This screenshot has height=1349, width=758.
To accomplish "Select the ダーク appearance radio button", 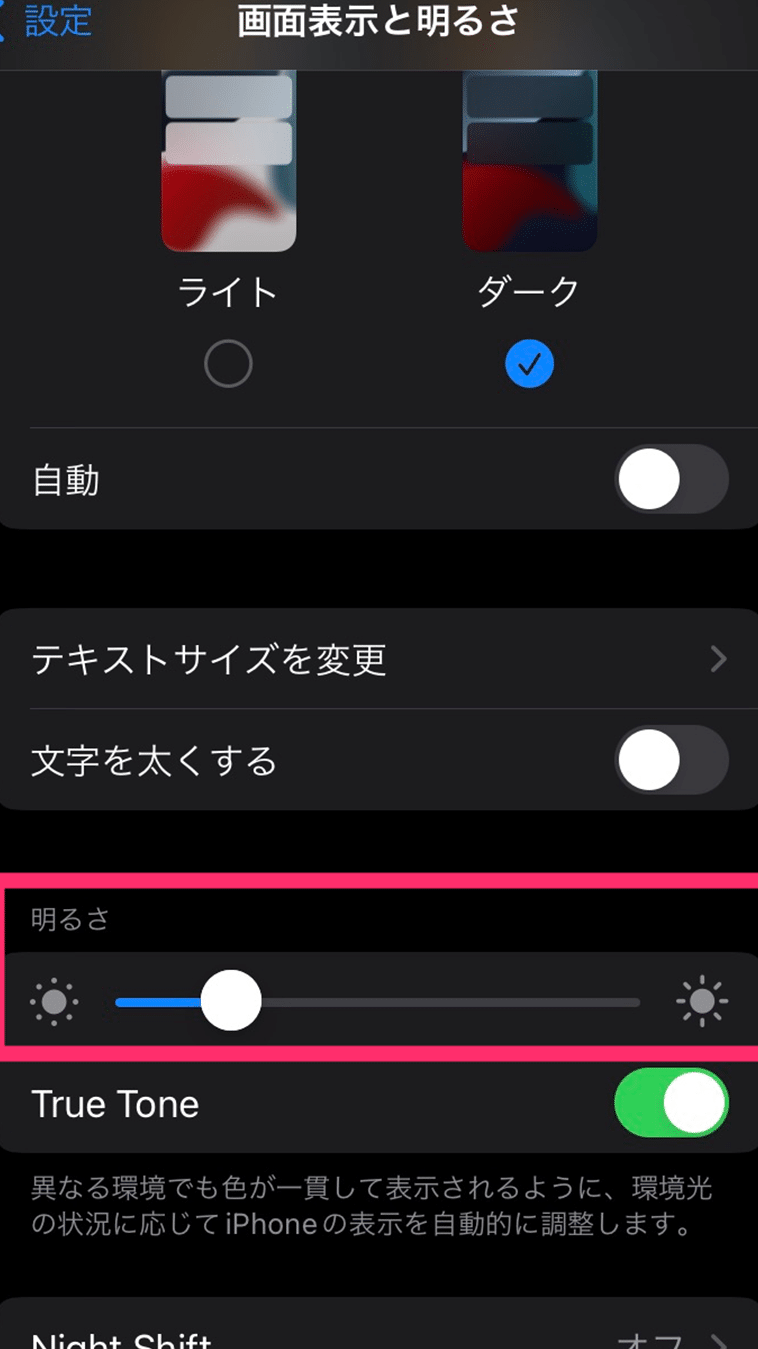I will [529, 366].
